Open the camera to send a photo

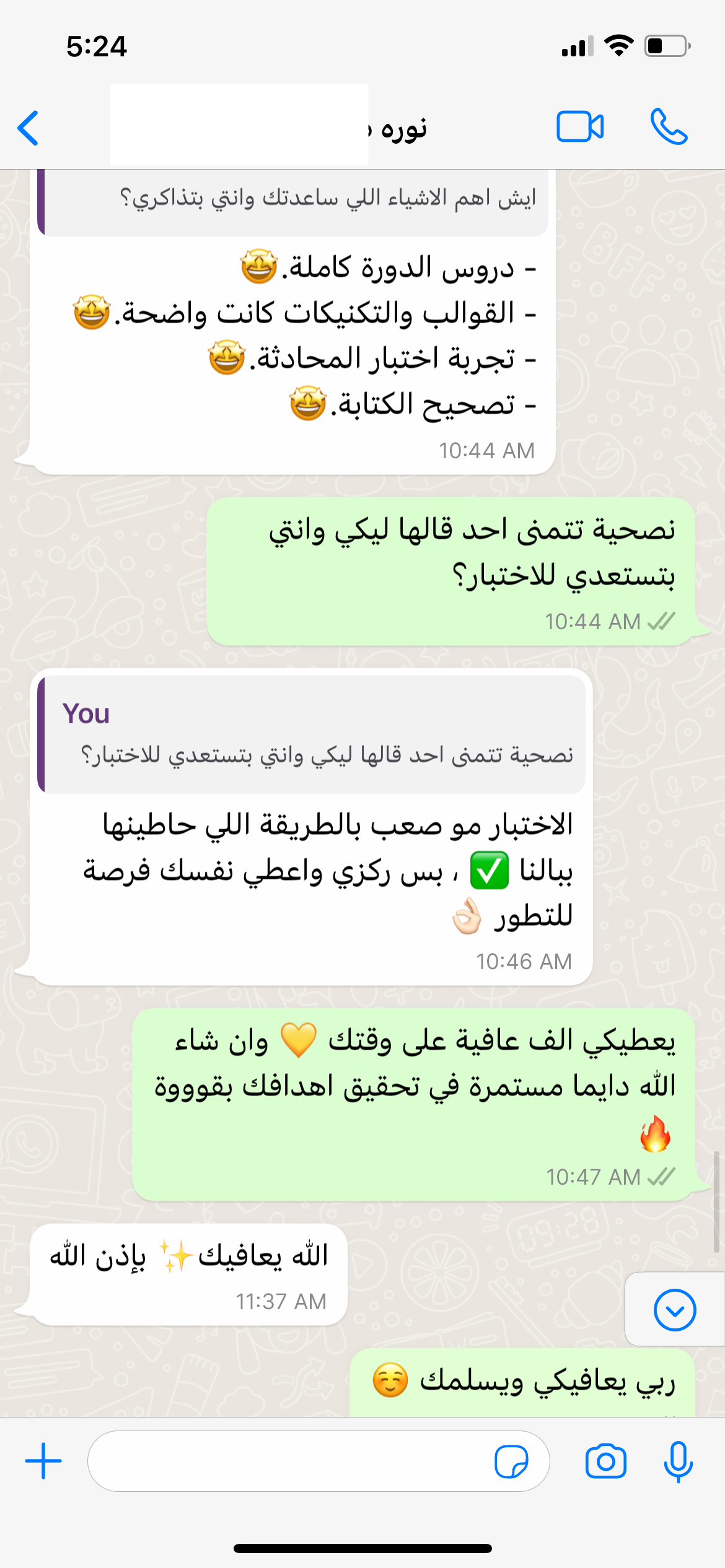[605, 1461]
